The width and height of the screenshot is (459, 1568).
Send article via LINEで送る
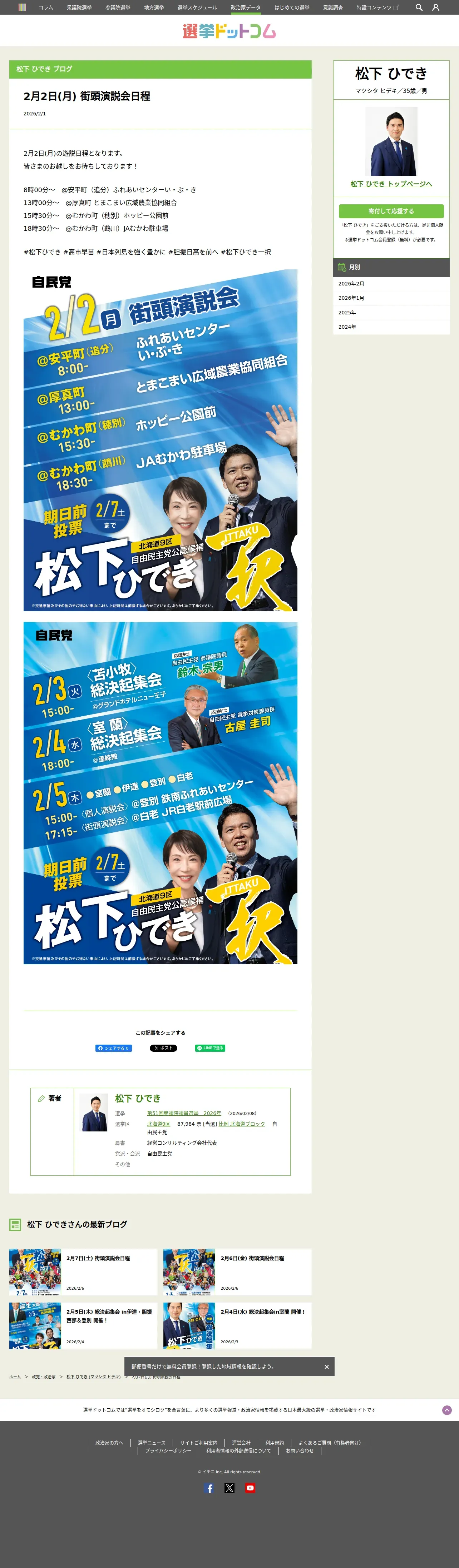point(210,1048)
